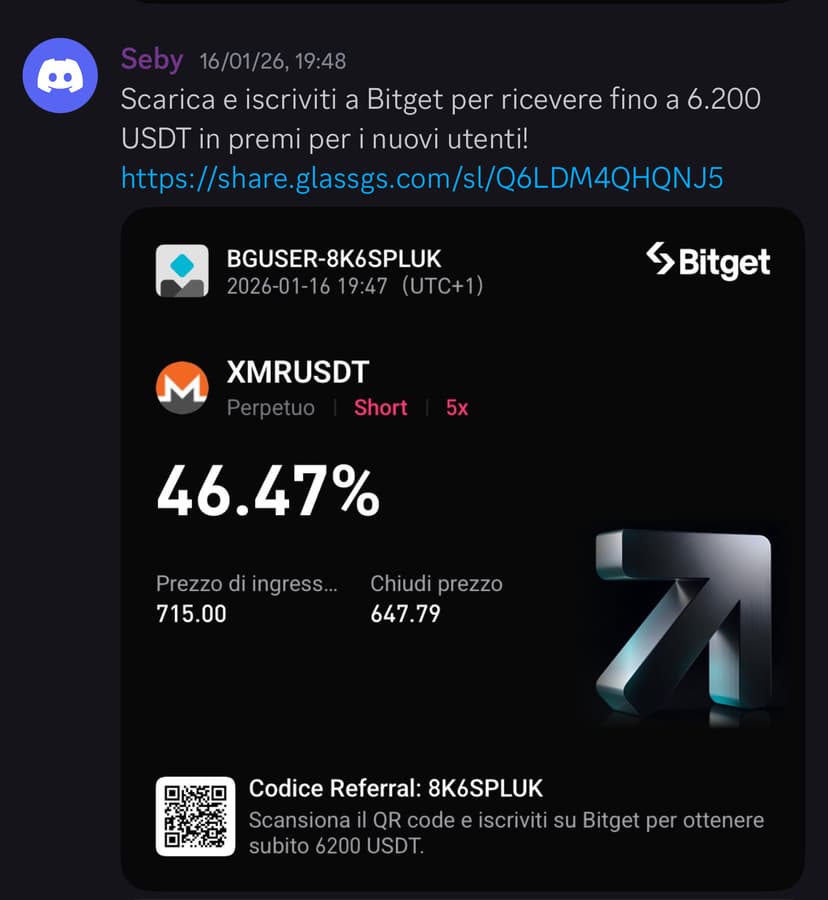Click the wallet icon near BGUSER-8K6SPLUK
This screenshot has height=900, width=828.
pos(183,266)
